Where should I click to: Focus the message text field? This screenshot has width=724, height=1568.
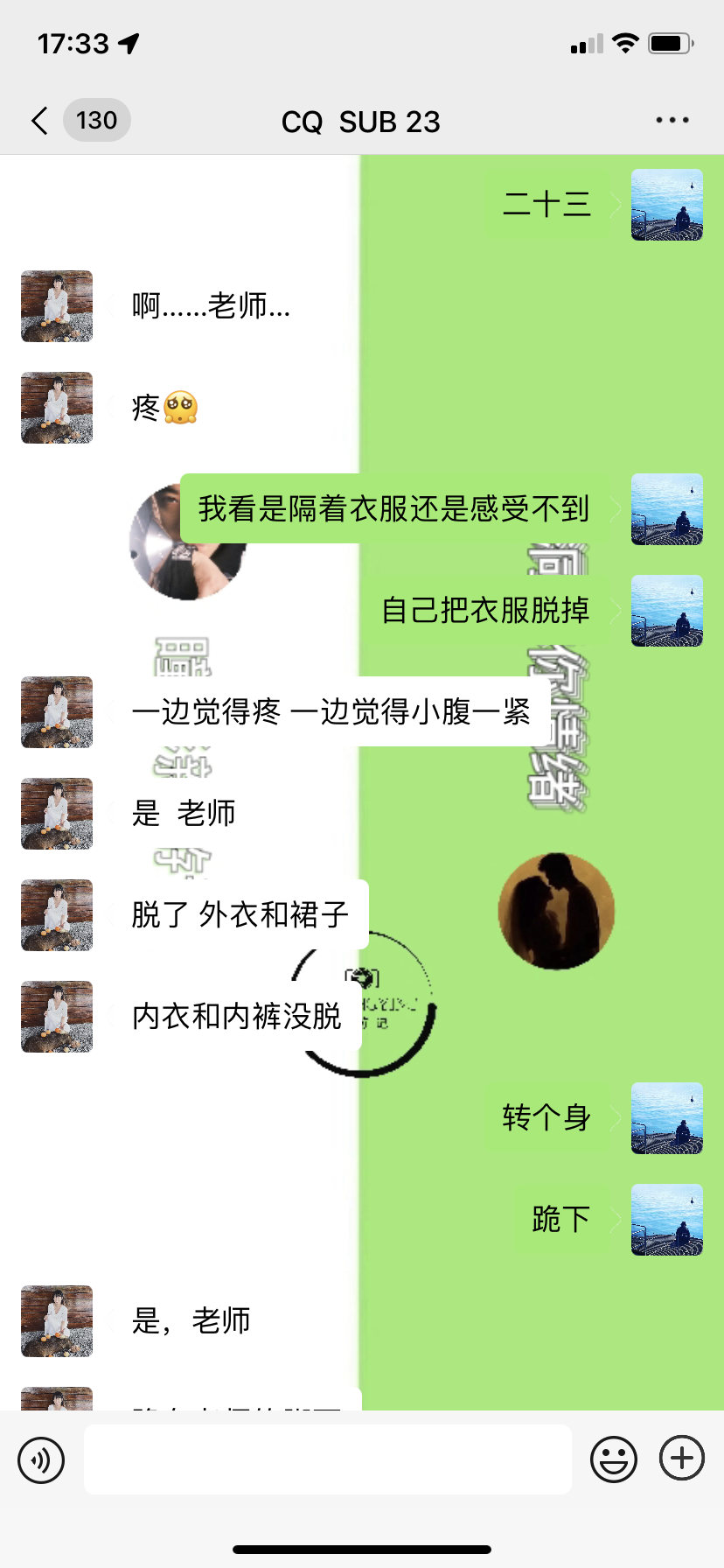tap(328, 1459)
